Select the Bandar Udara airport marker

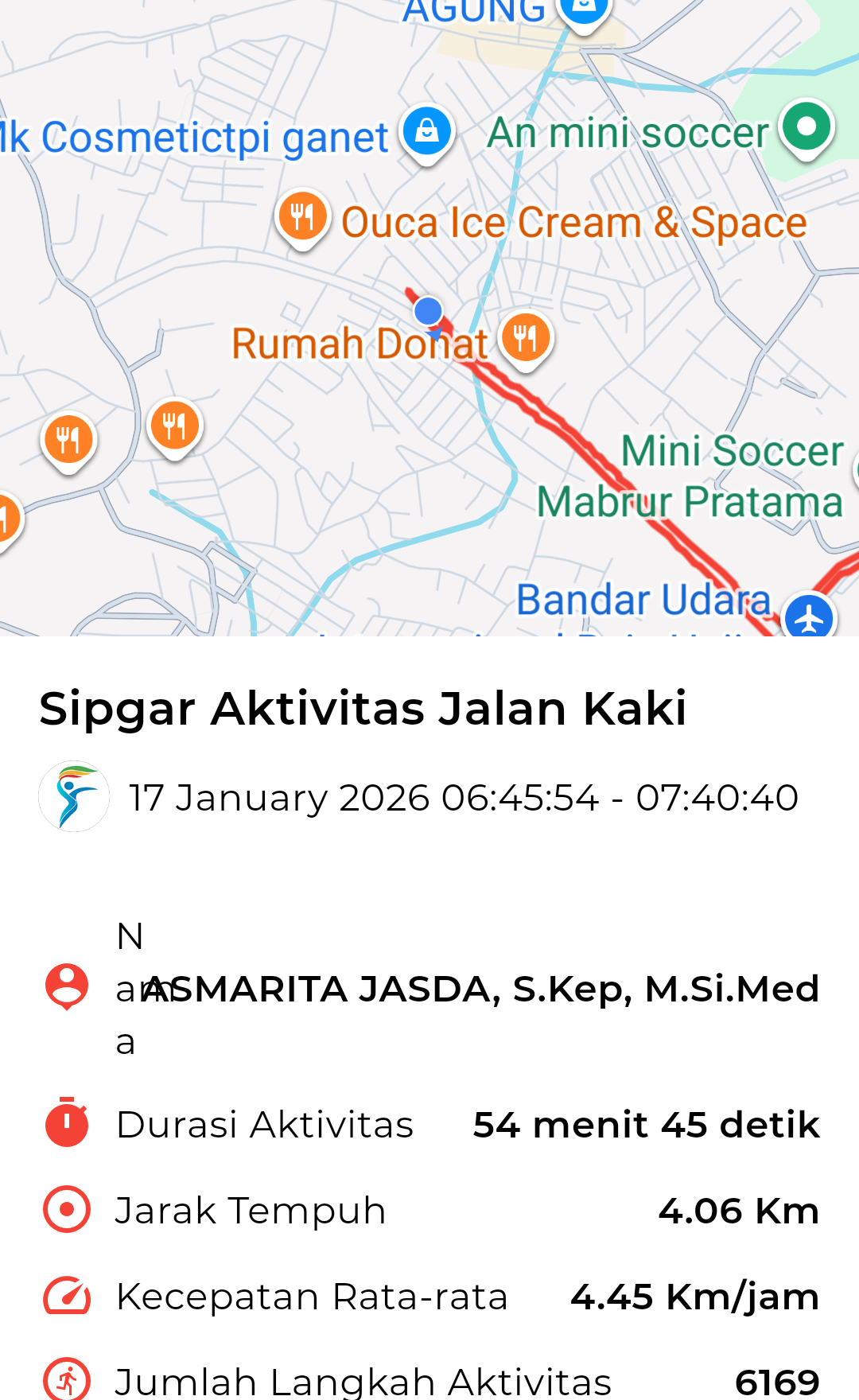pos(809,617)
